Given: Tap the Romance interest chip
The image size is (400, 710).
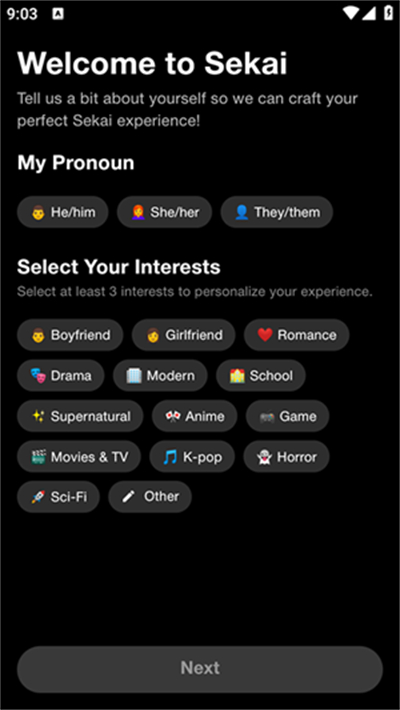Looking at the screenshot, I should [x=297, y=335].
